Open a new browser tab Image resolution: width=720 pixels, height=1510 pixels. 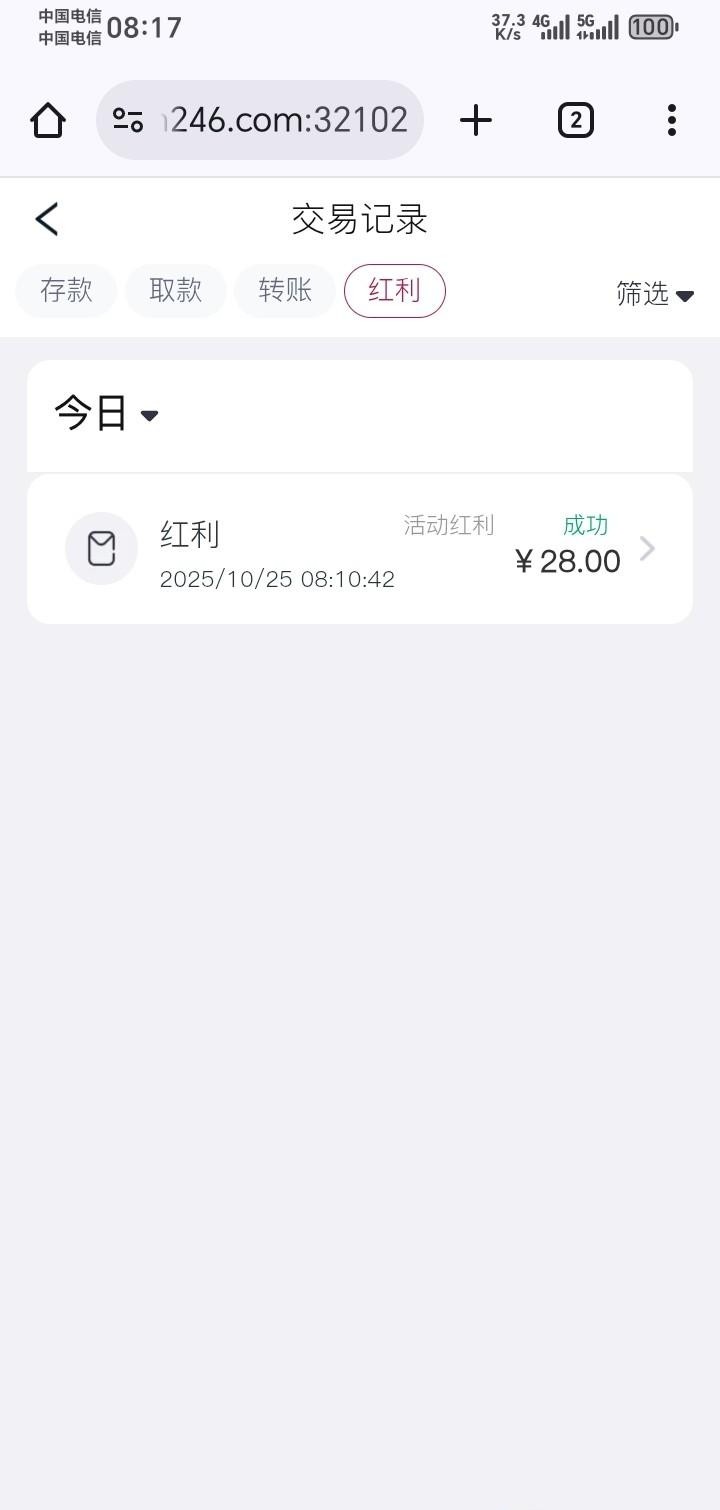(x=476, y=120)
